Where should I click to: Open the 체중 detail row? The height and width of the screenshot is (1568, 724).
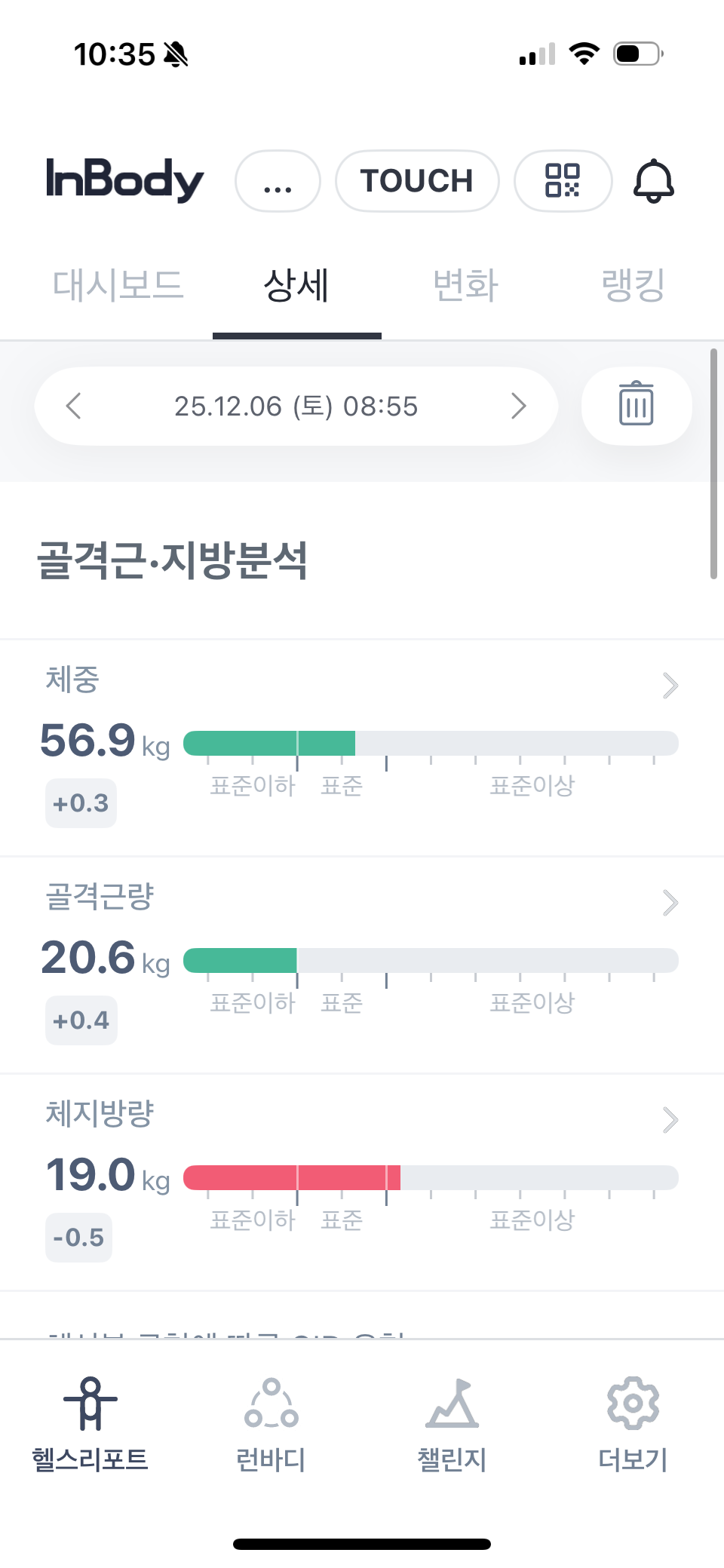coord(362,747)
